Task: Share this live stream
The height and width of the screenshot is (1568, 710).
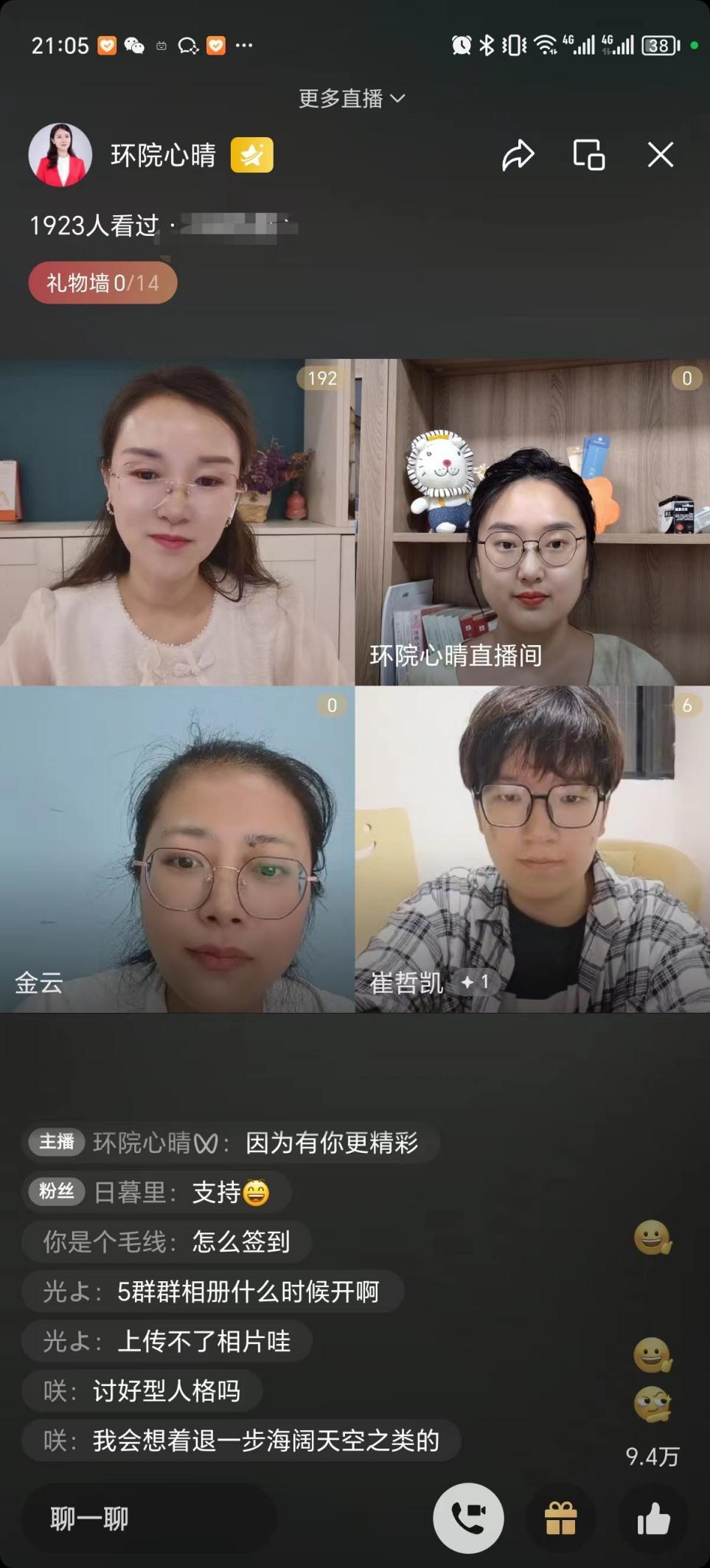Action: (x=518, y=156)
